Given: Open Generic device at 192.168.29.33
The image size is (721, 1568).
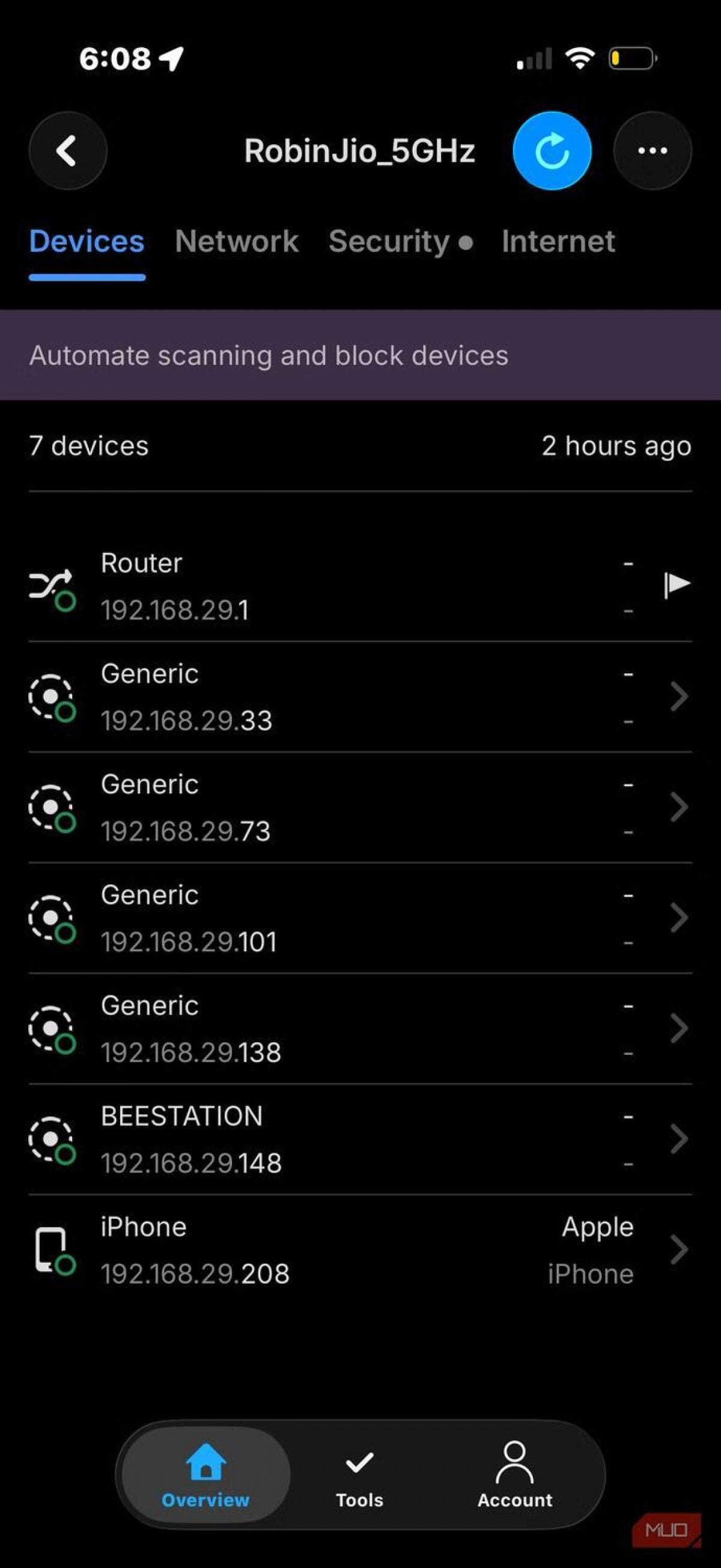Looking at the screenshot, I should click(x=360, y=697).
